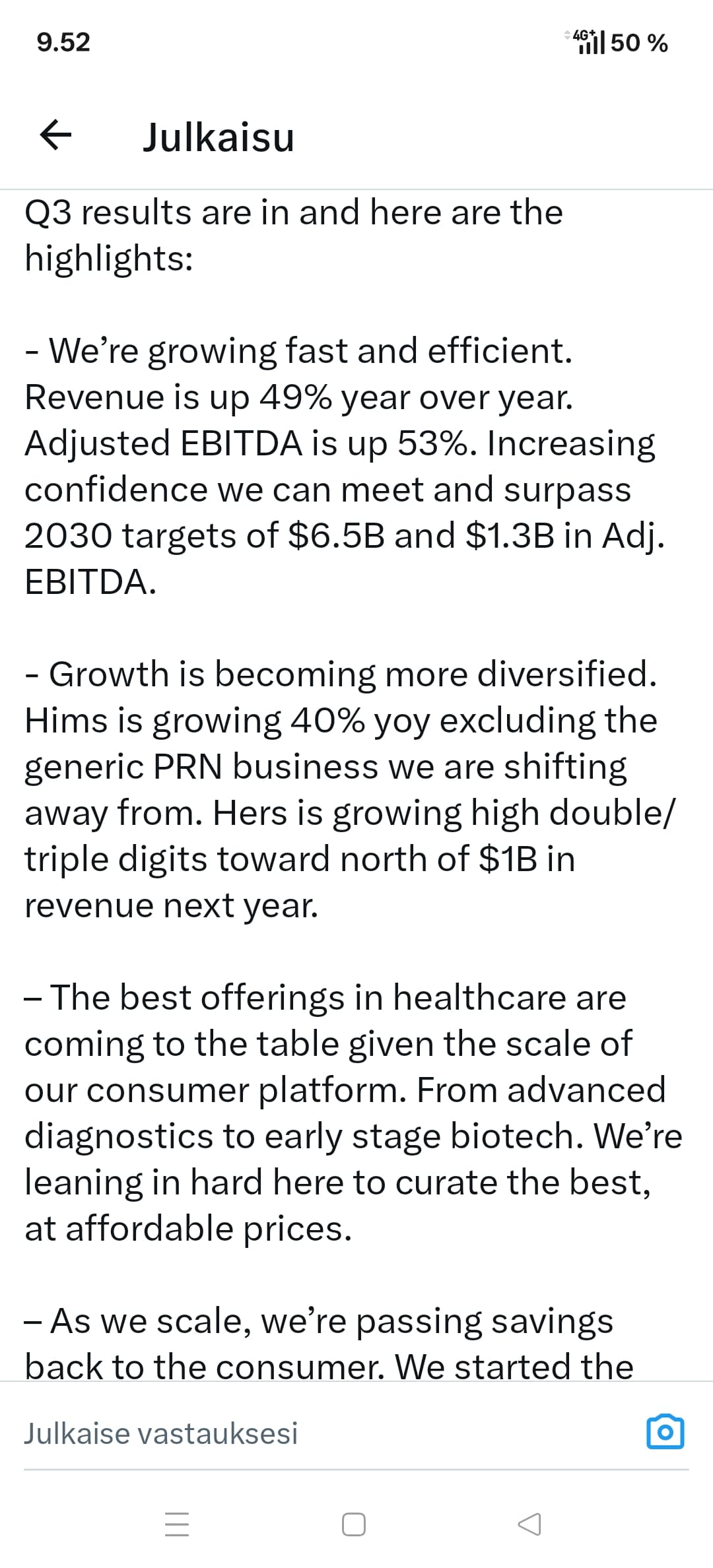This screenshot has height=1568, width=713.
Task: Attach a photo with the camera icon
Action: 665,1432
